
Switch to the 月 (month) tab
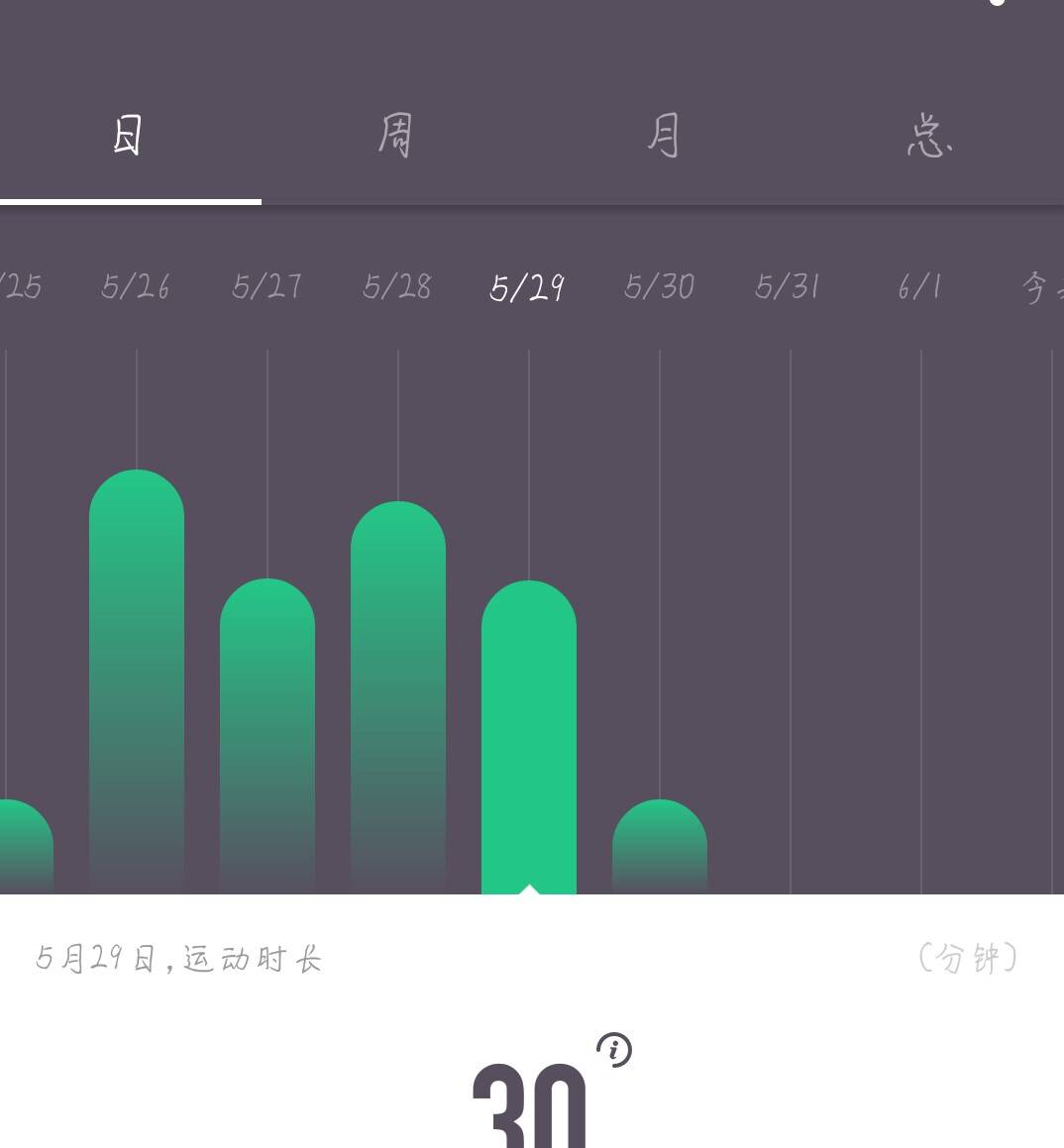click(x=662, y=136)
